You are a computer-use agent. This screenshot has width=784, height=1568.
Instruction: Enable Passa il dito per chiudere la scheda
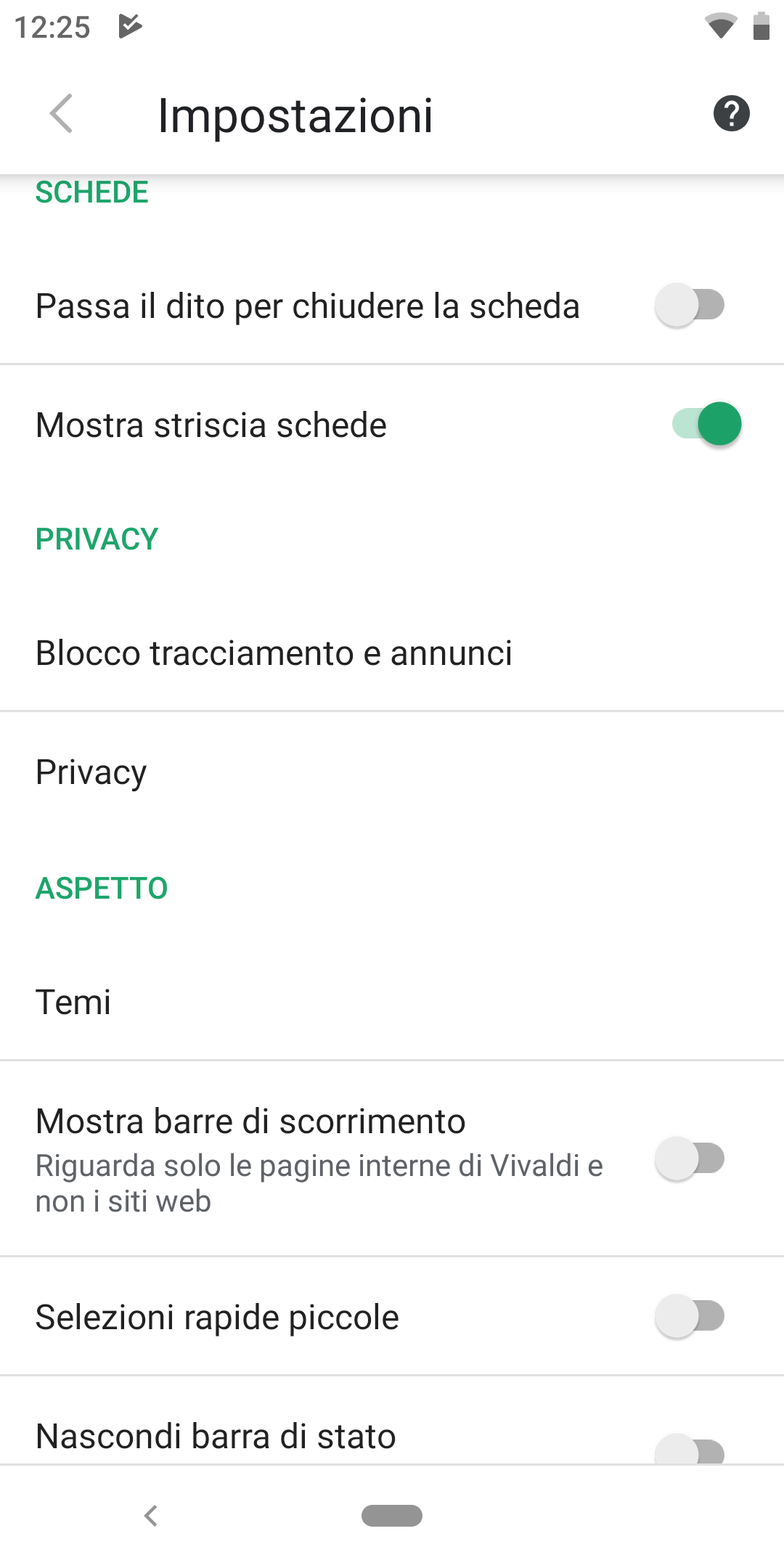(x=690, y=306)
